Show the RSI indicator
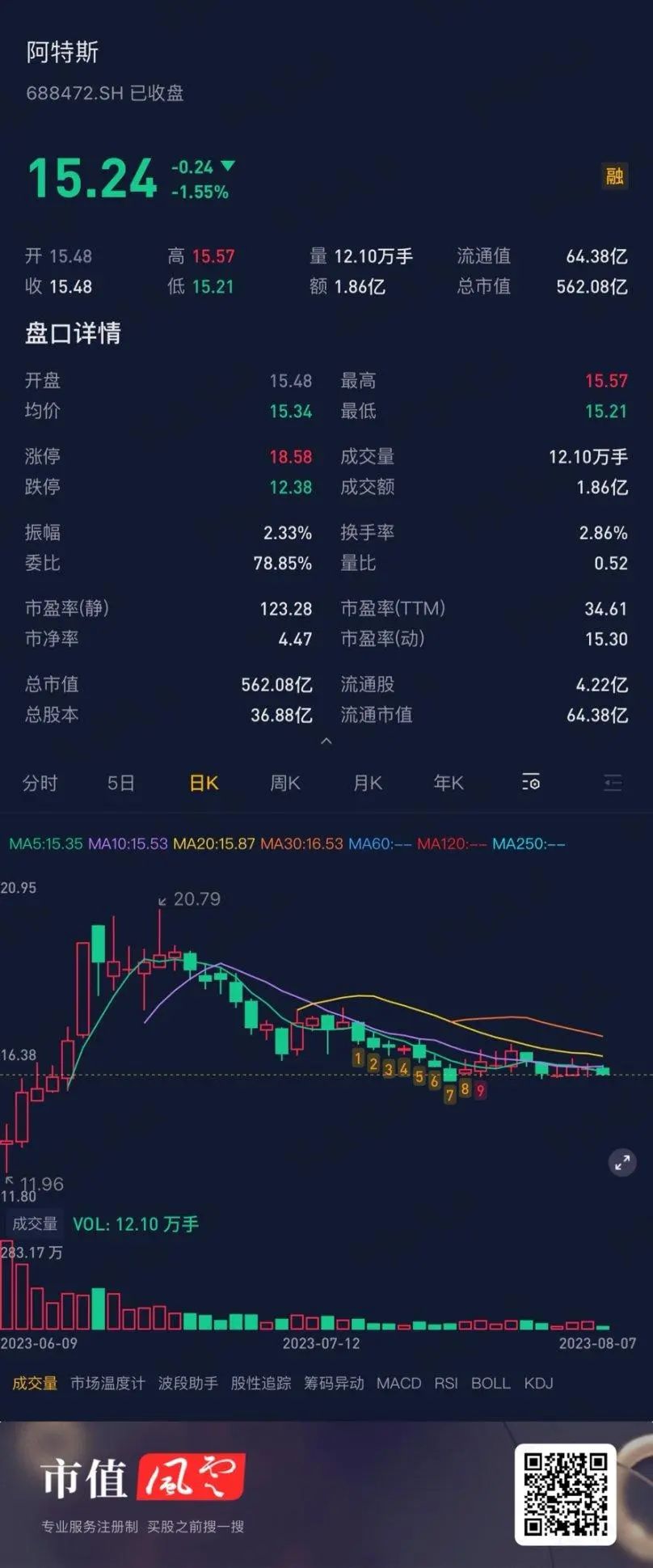Viewport: 653px width, 1568px height. (x=446, y=1383)
